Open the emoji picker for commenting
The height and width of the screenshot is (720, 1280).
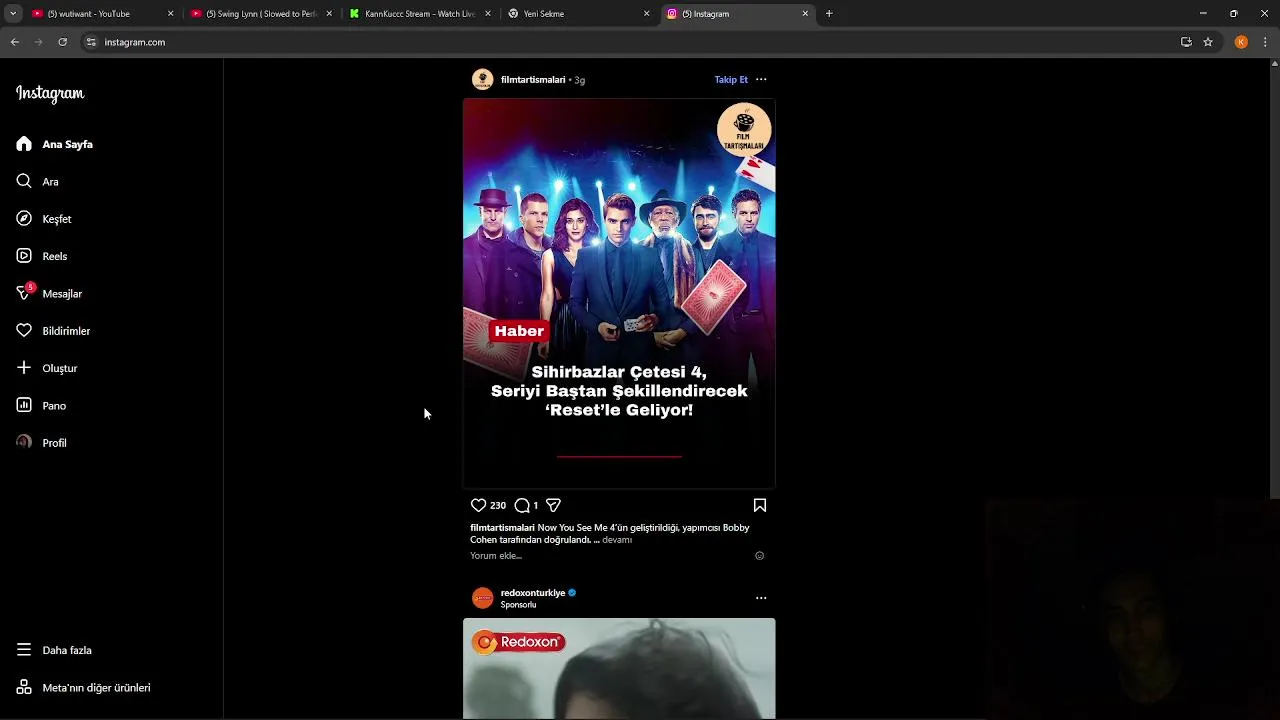[759, 556]
